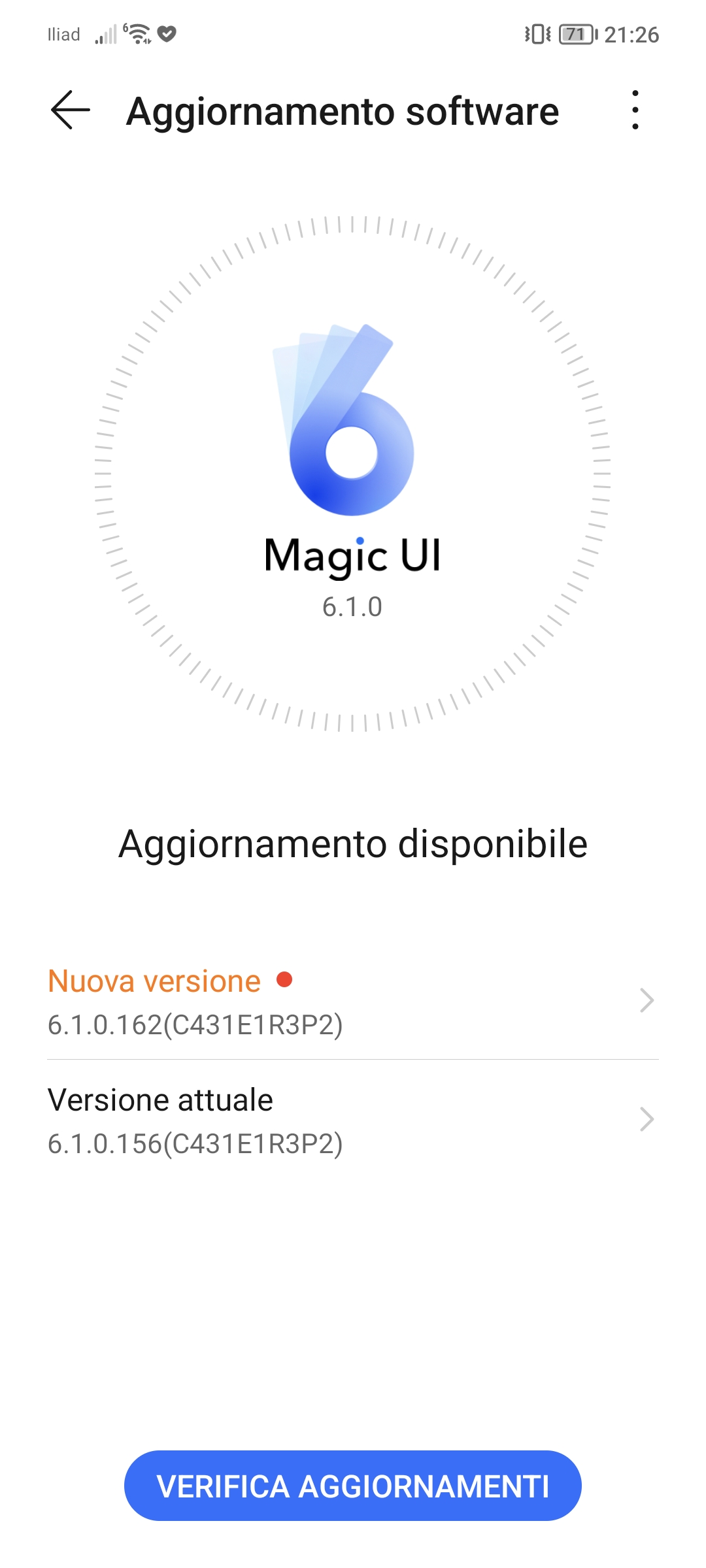Select the Versione attuale row
The width and height of the screenshot is (706, 1568).
pyautogui.click(x=261, y=1119)
